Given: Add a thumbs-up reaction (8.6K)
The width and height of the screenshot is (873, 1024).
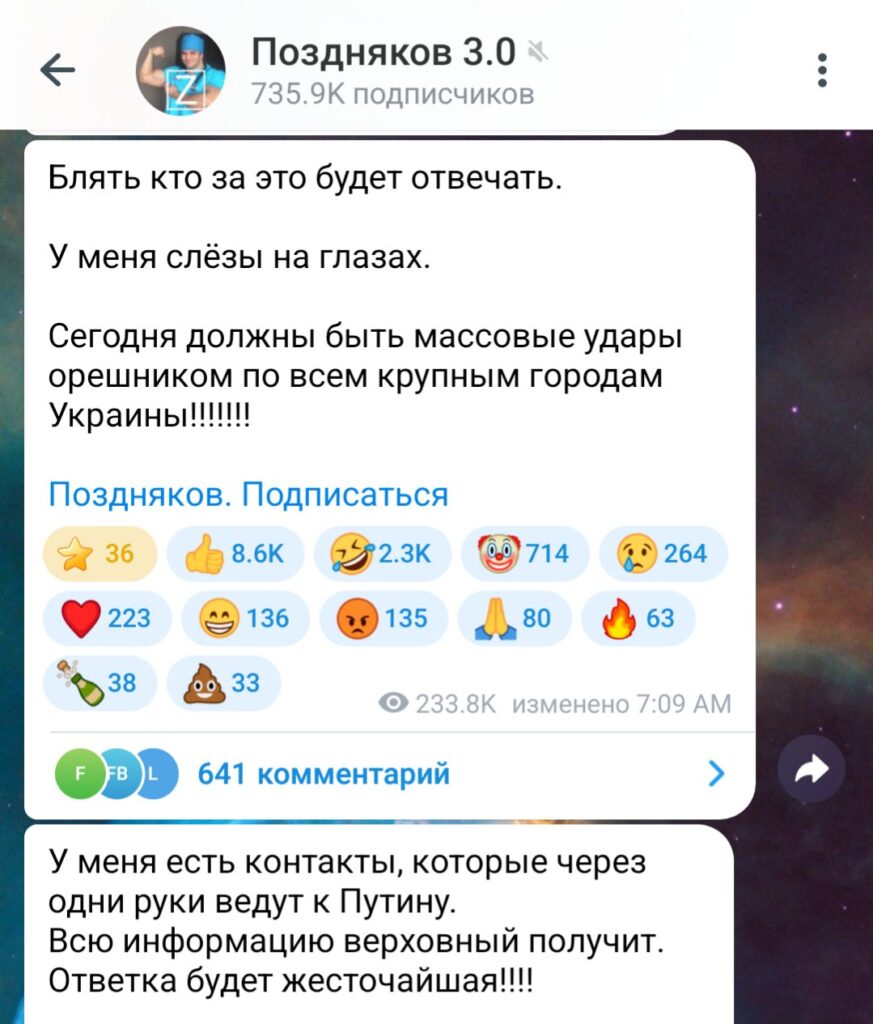Looking at the screenshot, I should [x=234, y=554].
